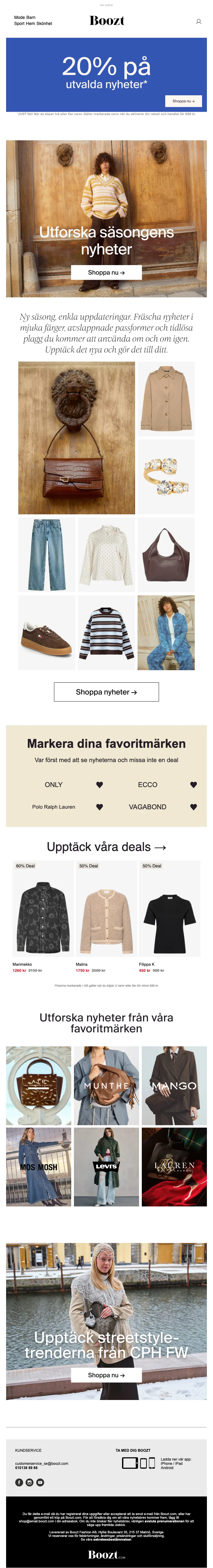
Task: Mark ECCO as a favorite brand
Action: coord(194,785)
